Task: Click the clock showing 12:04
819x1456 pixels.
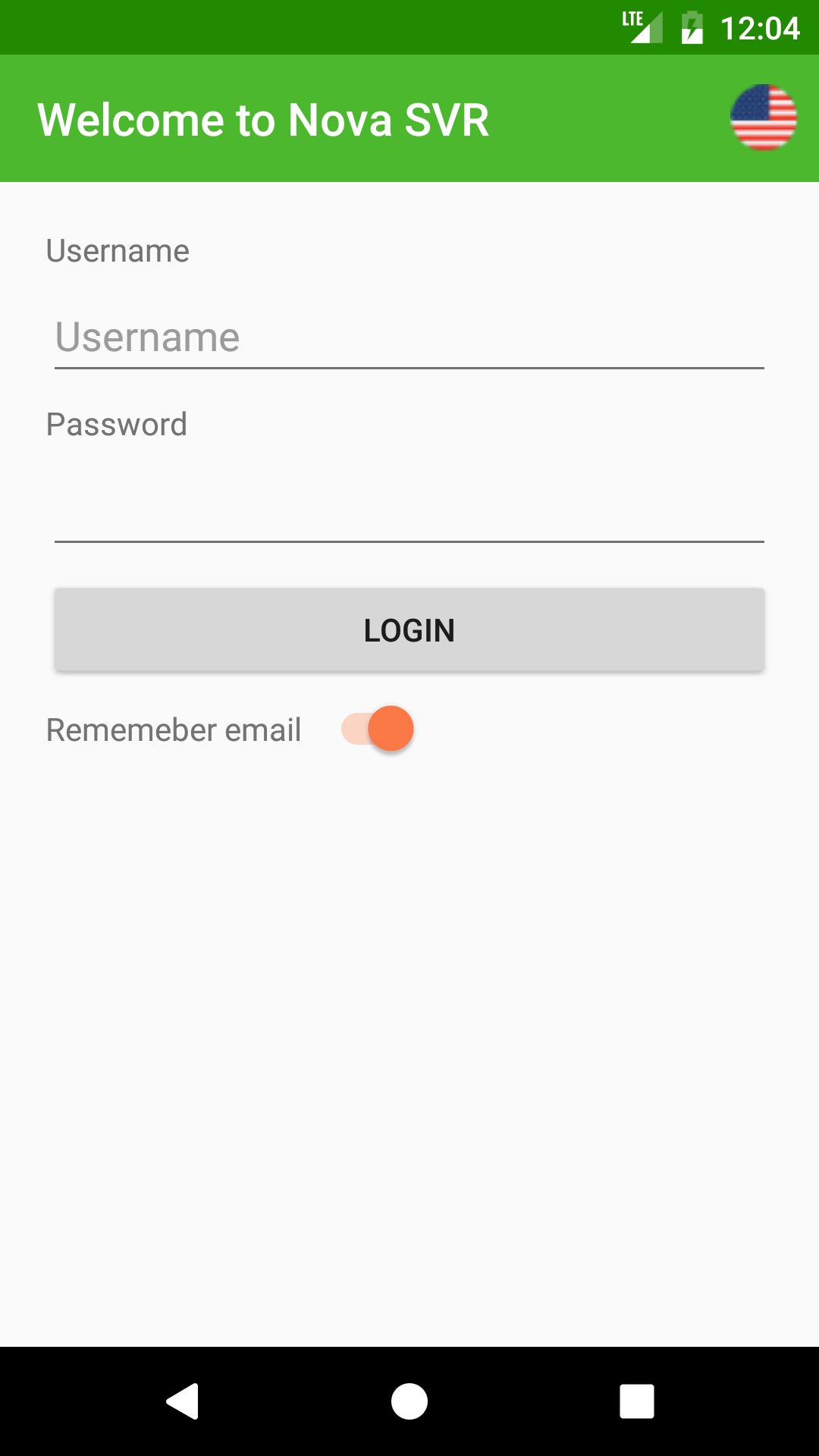Action: tap(759, 28)
